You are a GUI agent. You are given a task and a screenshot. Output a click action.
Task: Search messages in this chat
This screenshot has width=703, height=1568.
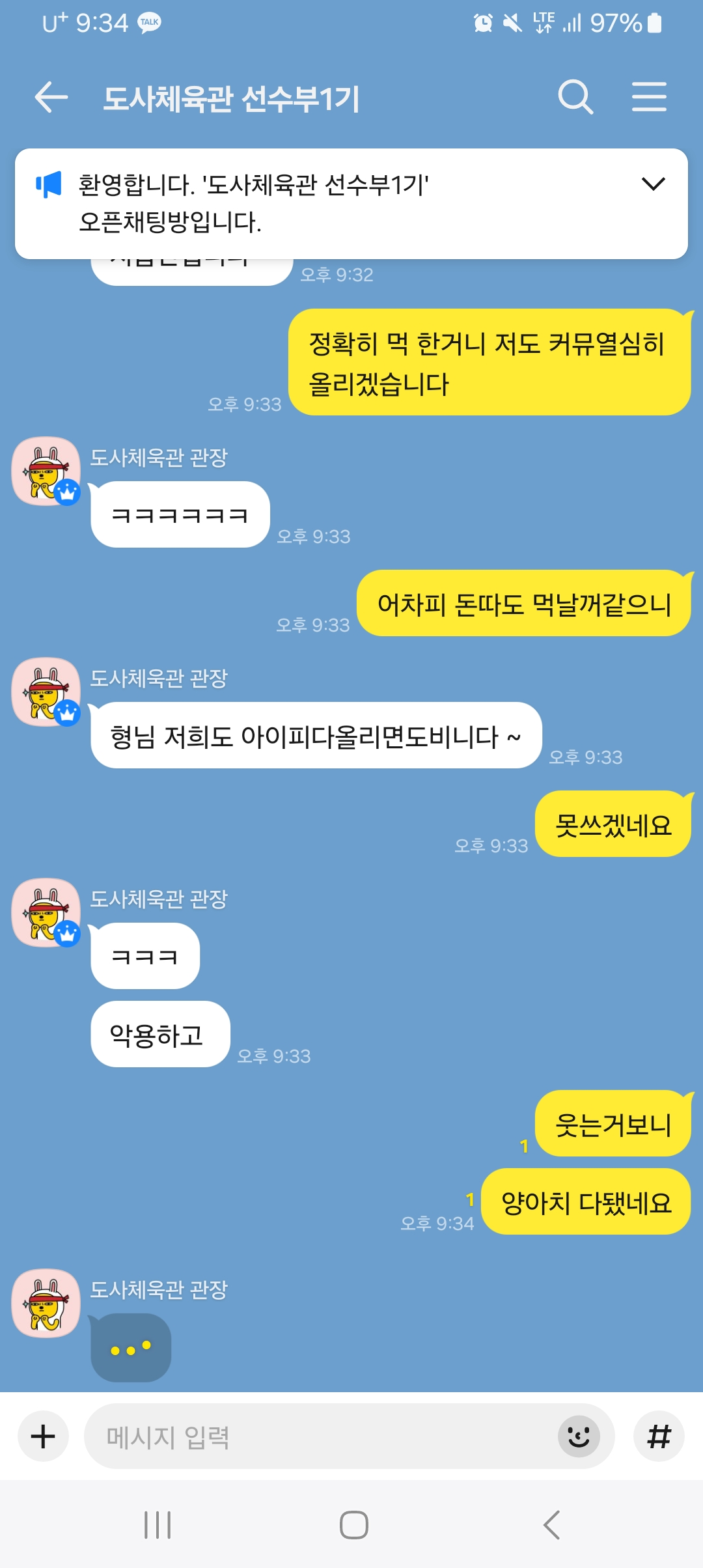pyautogui.click(x=575, y=98)
